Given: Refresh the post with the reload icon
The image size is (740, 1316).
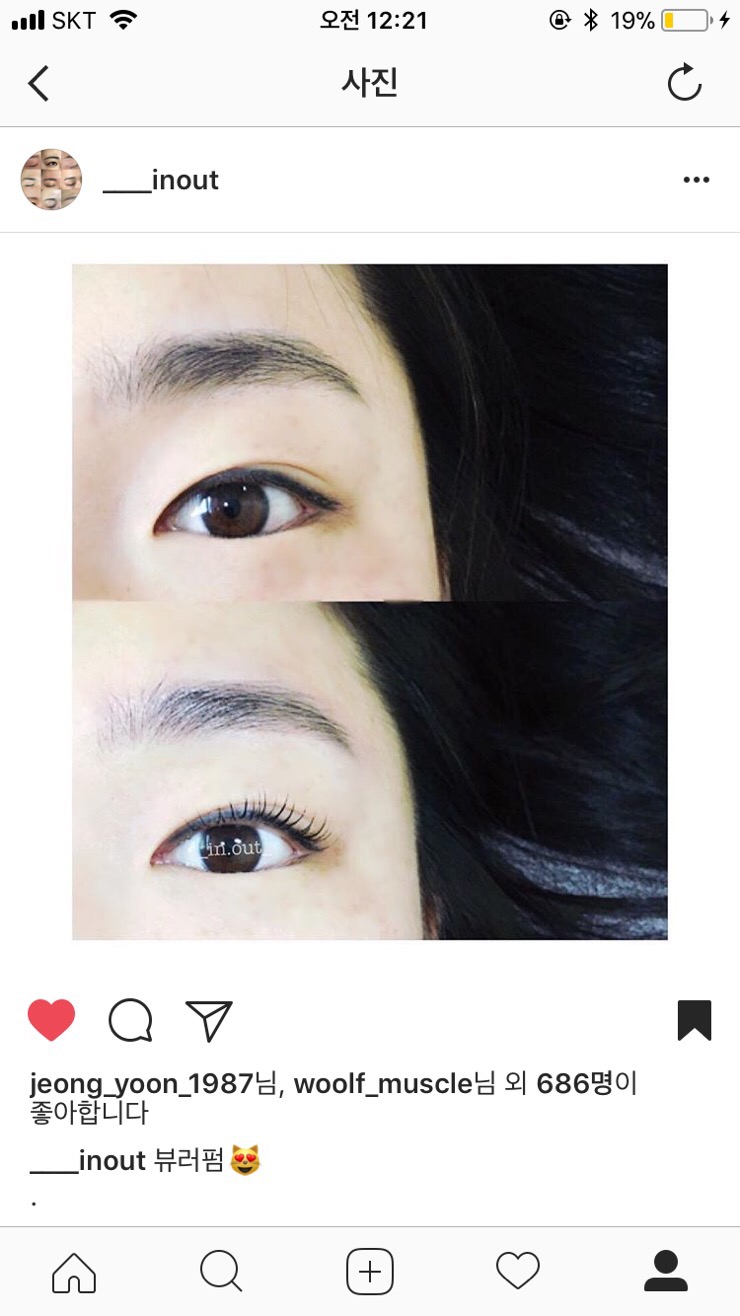Looking at the screenshot, I should 685,83.
